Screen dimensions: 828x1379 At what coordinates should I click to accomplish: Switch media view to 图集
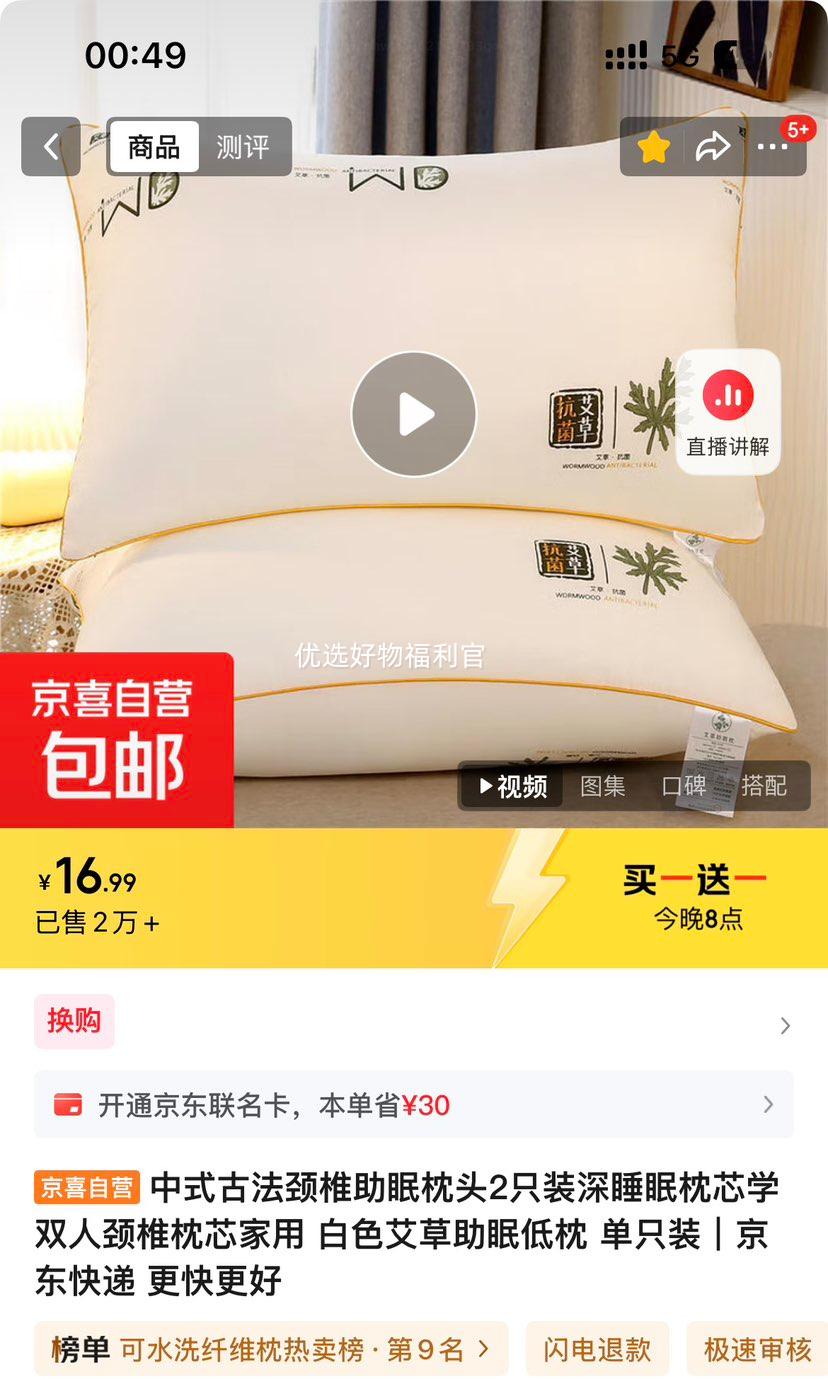click(x=603, y=786)
